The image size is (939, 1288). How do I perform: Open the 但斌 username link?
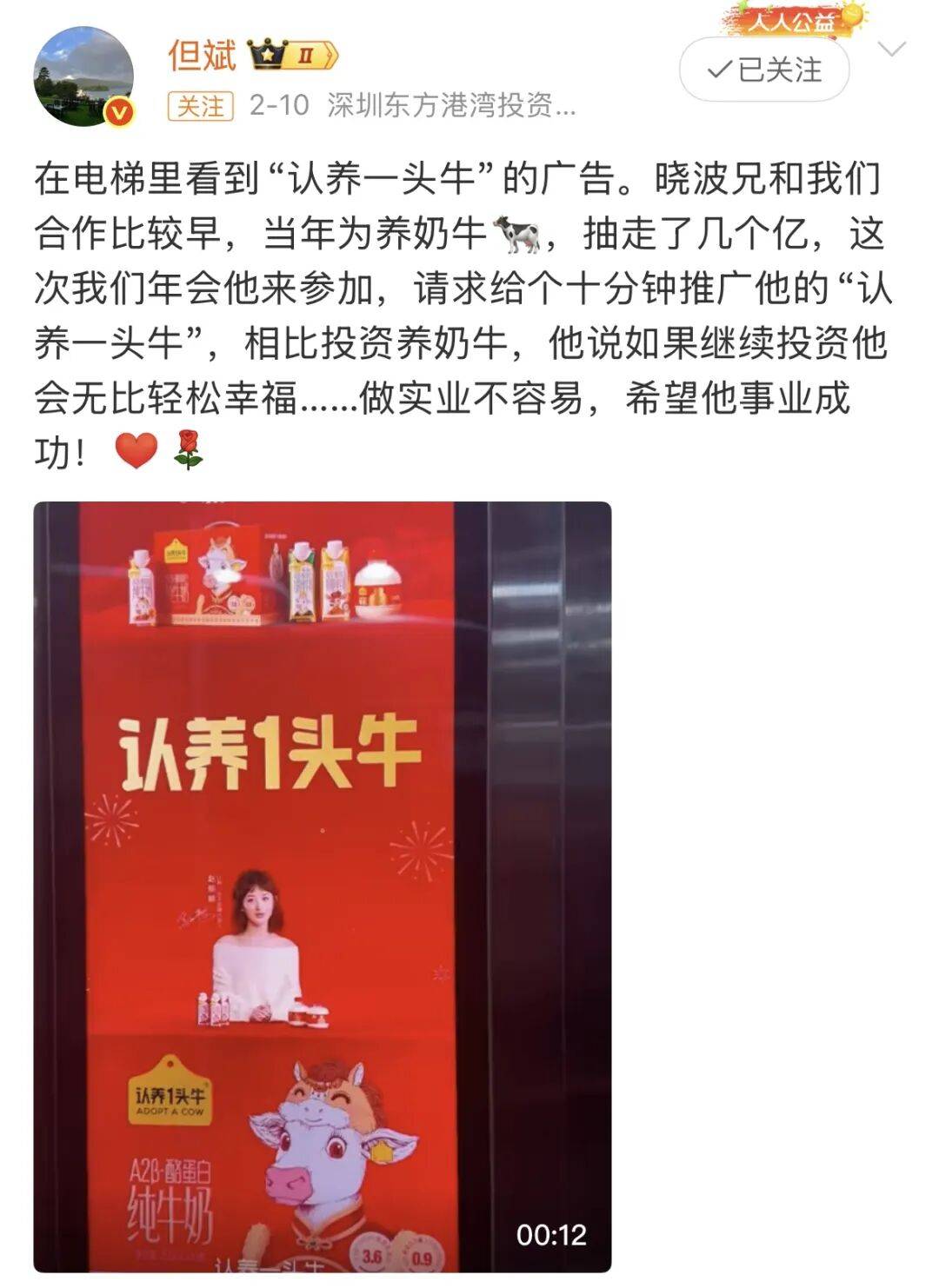tap(202, 56)
